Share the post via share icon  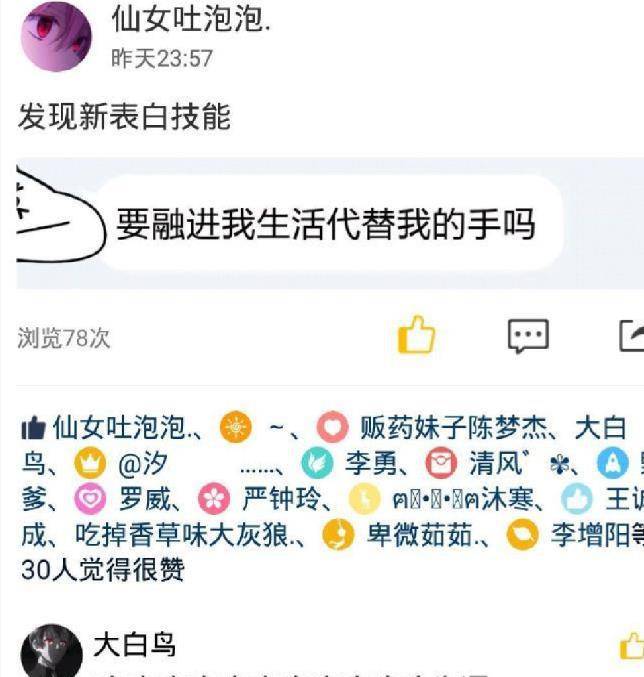[630, 335]
